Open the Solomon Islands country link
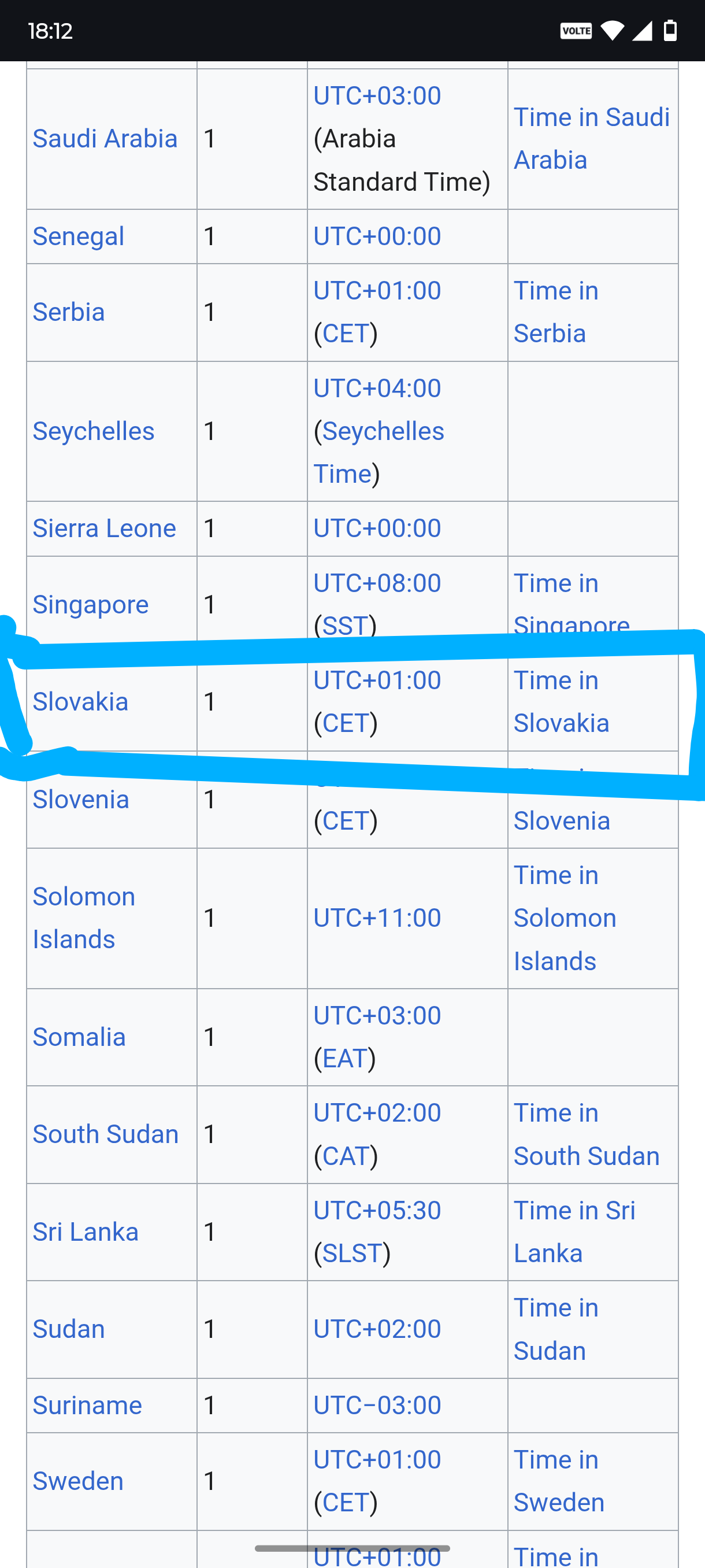705x1568 pixels. [83, 918]
